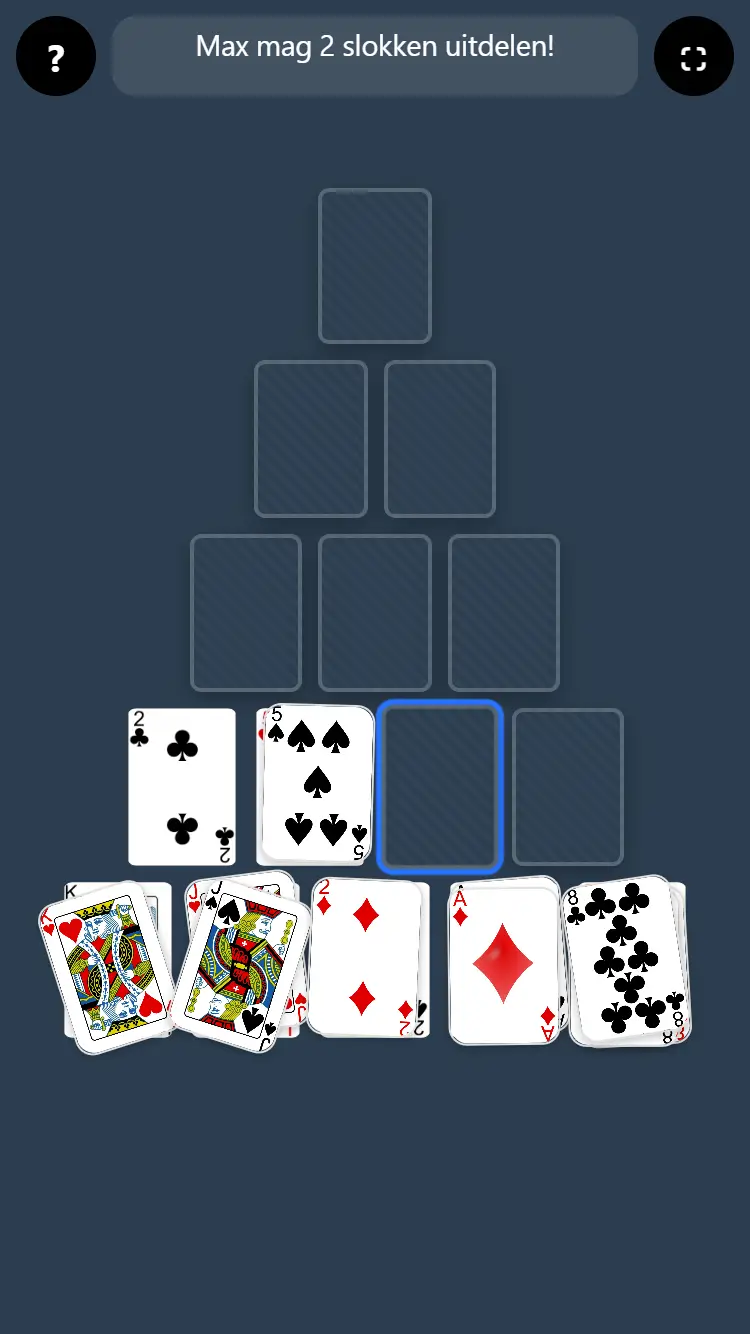Pick the 2 of Diamonds hand card
Viewport: 750px width, 1334px height.
[365, 957]
